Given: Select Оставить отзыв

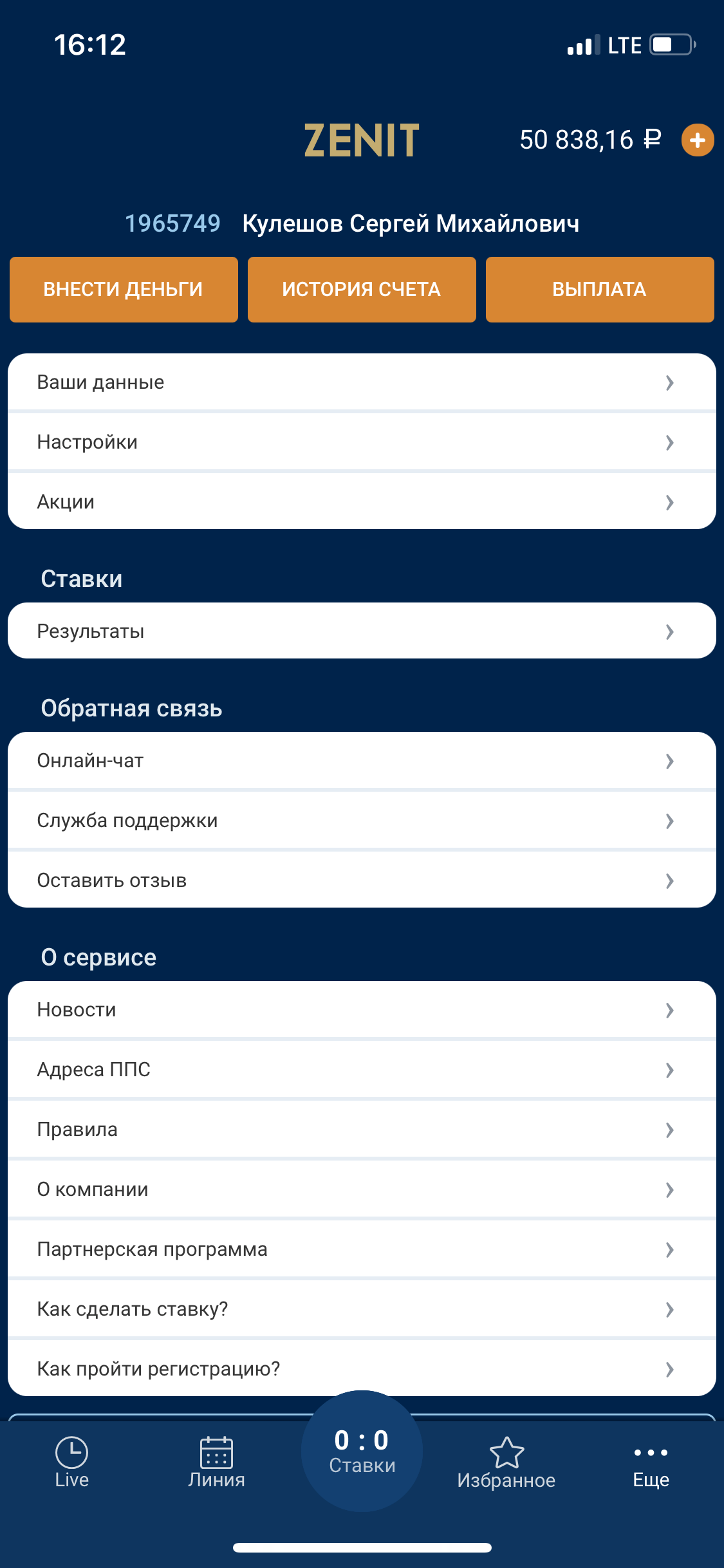Looking at the screenshot, I should [x=362, y=881].
